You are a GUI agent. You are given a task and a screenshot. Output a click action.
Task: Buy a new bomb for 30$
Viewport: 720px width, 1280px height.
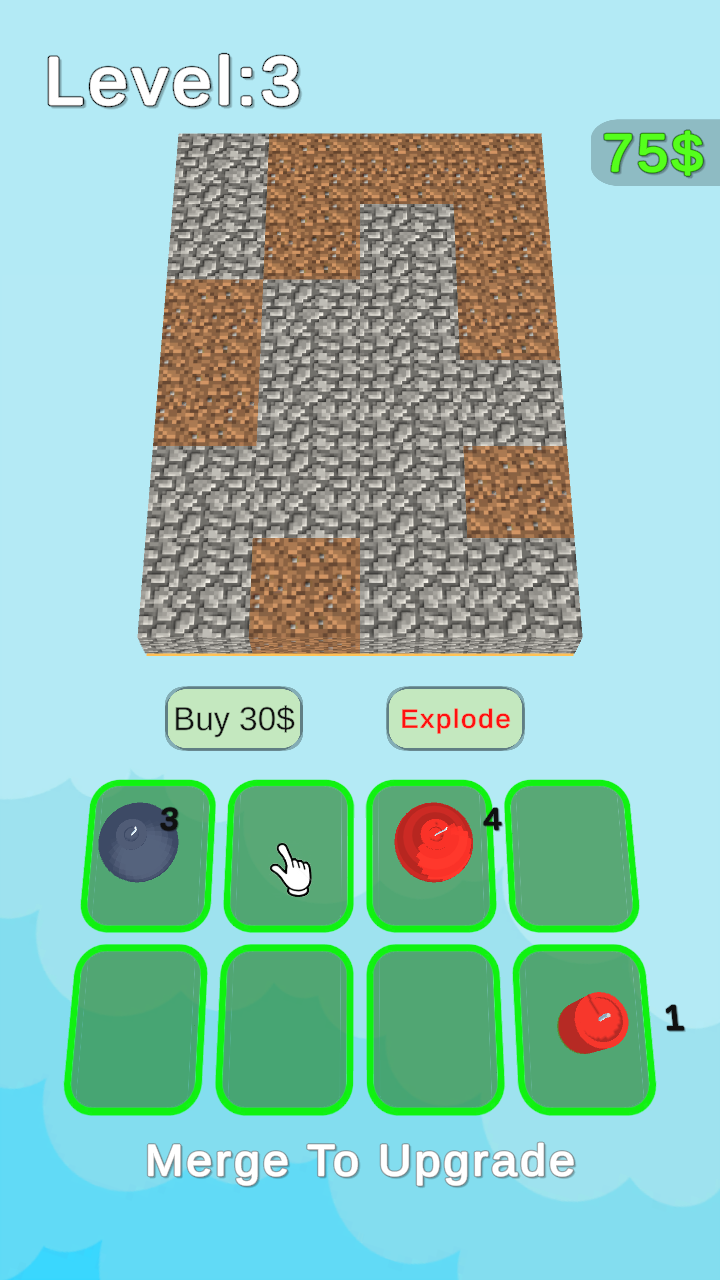(x=234, y=718)
